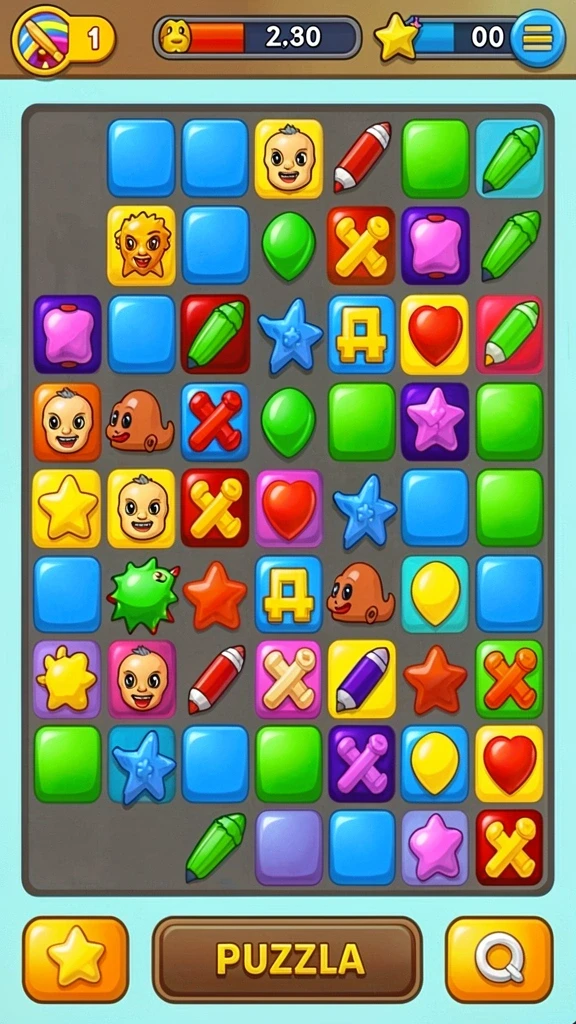Viewport: 576px width, 1024px height.
Task: Tap the plain purple block
Action: 289,848
